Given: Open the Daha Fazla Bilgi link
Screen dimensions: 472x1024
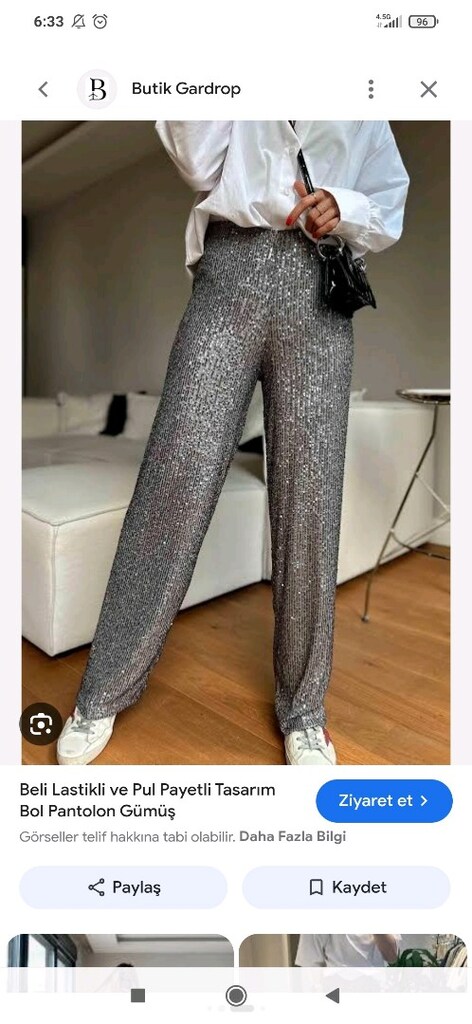Looking at the screenshot, I should [292, 837].
